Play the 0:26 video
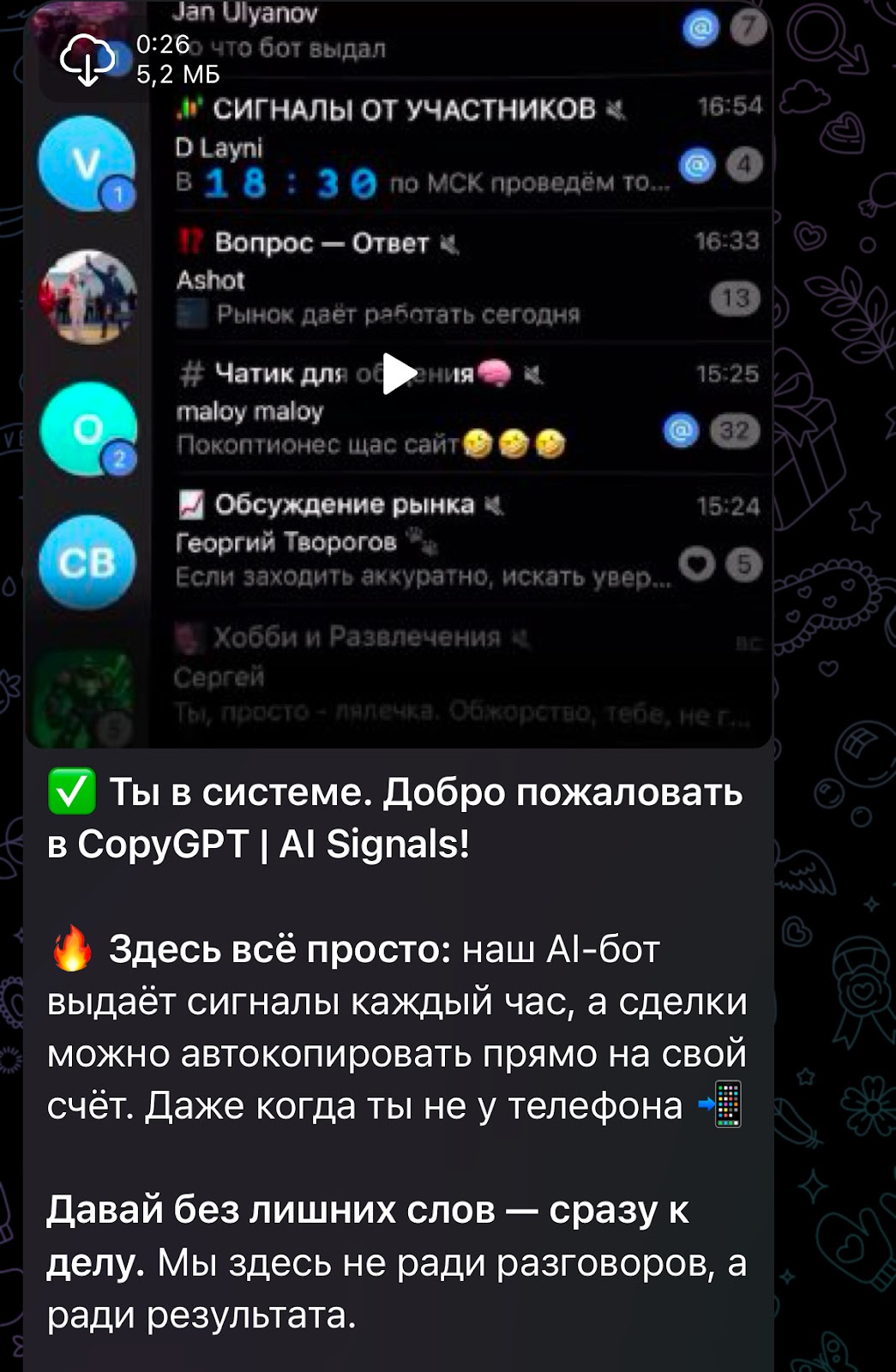 tap(398, 374)
